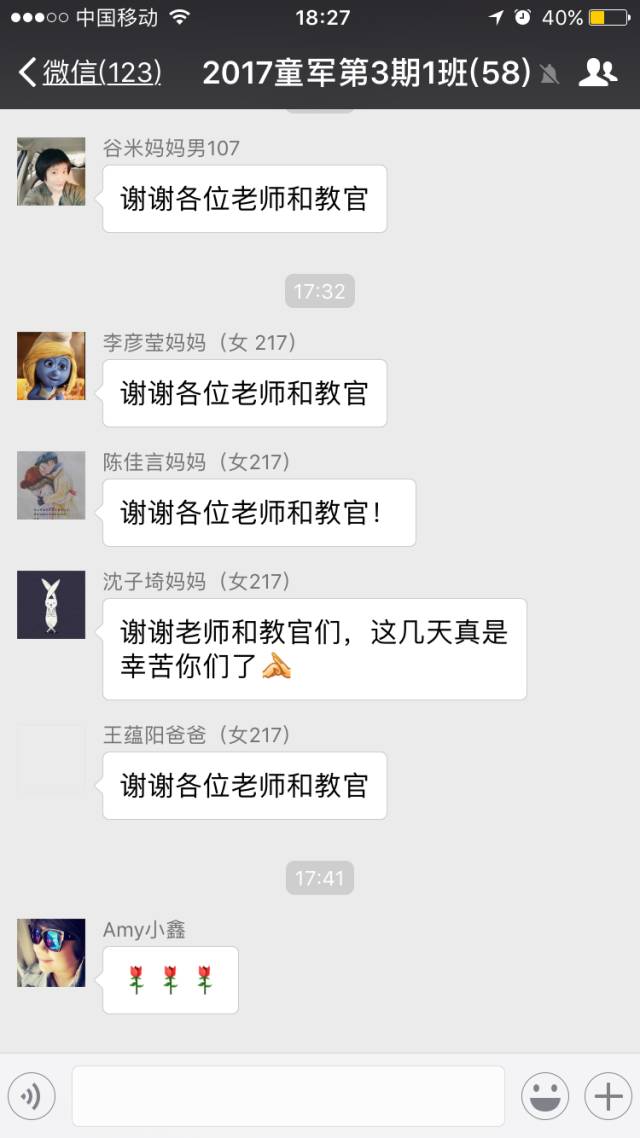The image size is (640, 1138).
Task: View 王蕴阳爸爸's profile avatar
Action: click(x=51, y=760)
